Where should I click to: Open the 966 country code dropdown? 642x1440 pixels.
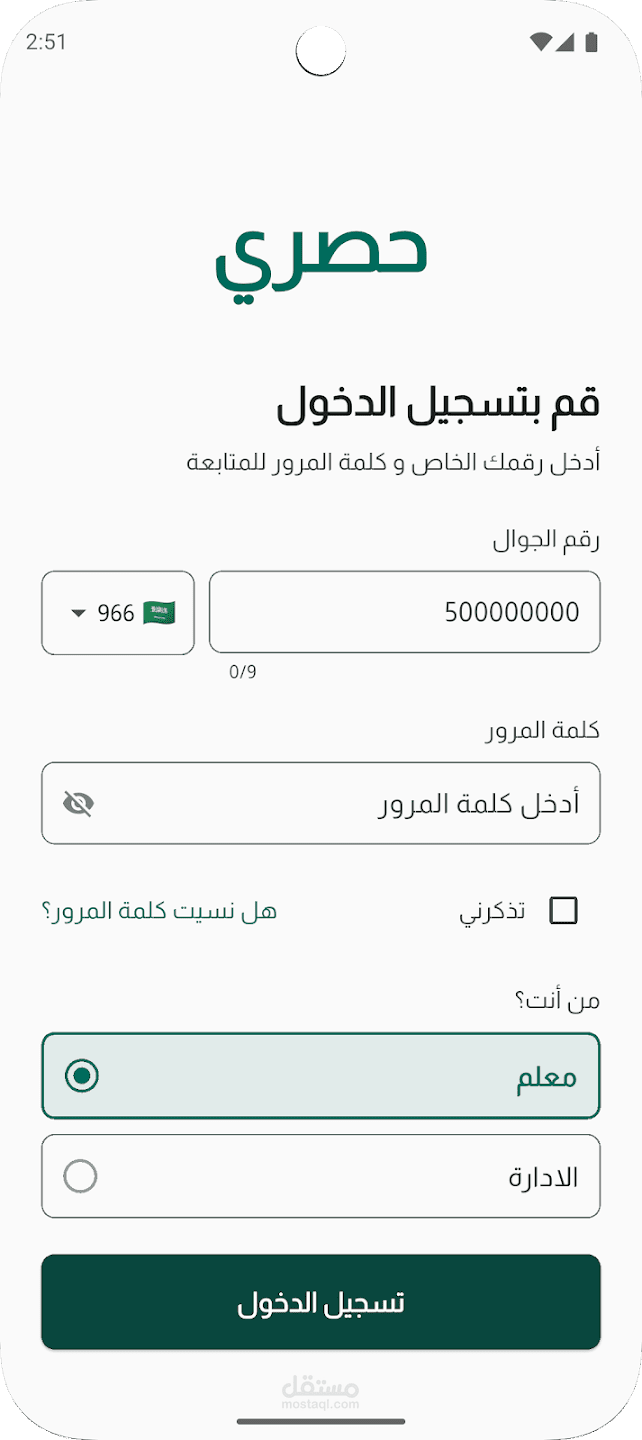118,613
